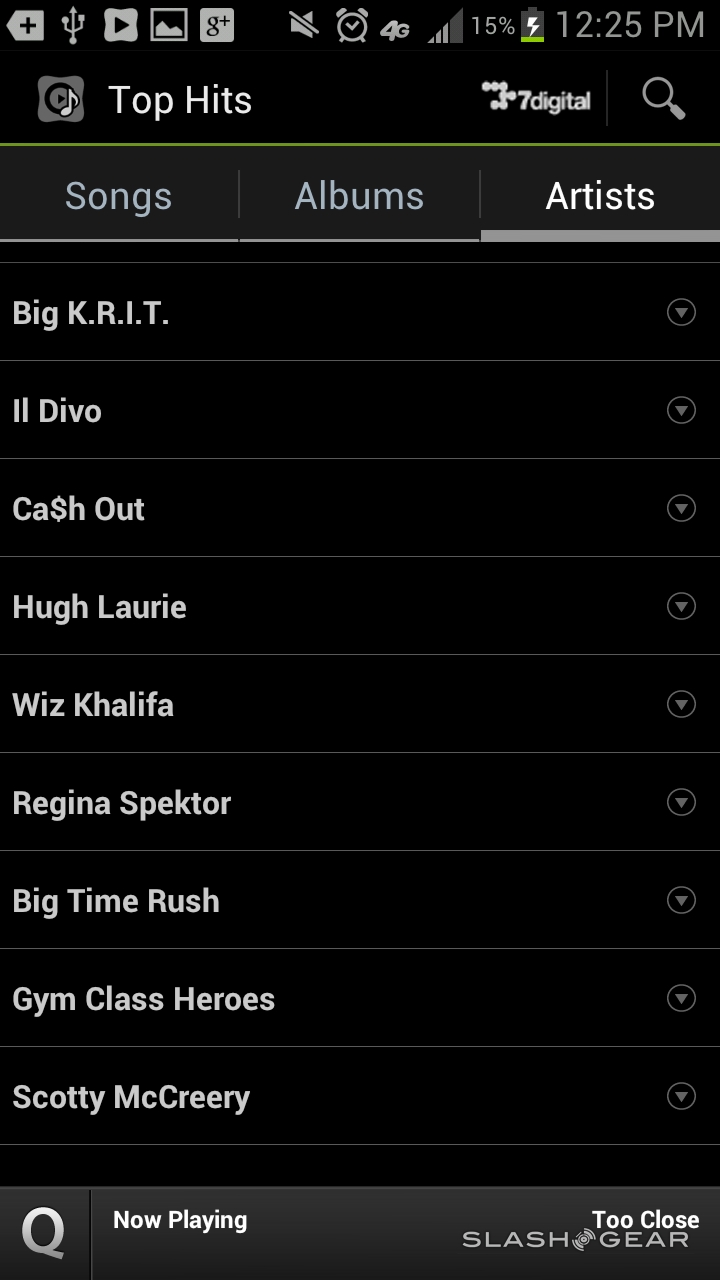
Task: Open artist Gym Class Heroes
Action: 143,999
